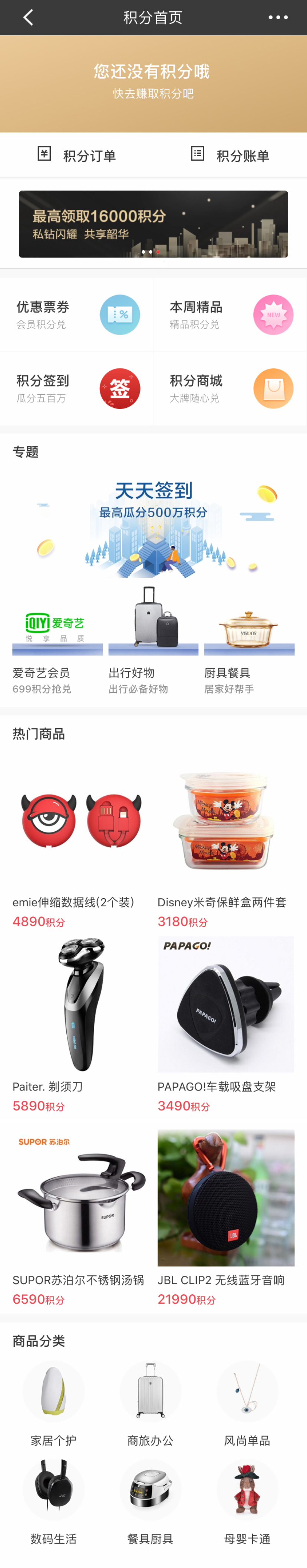Open the three-dot overflow menu
This screenshot has height=1568, width=307.
[278, 18]
